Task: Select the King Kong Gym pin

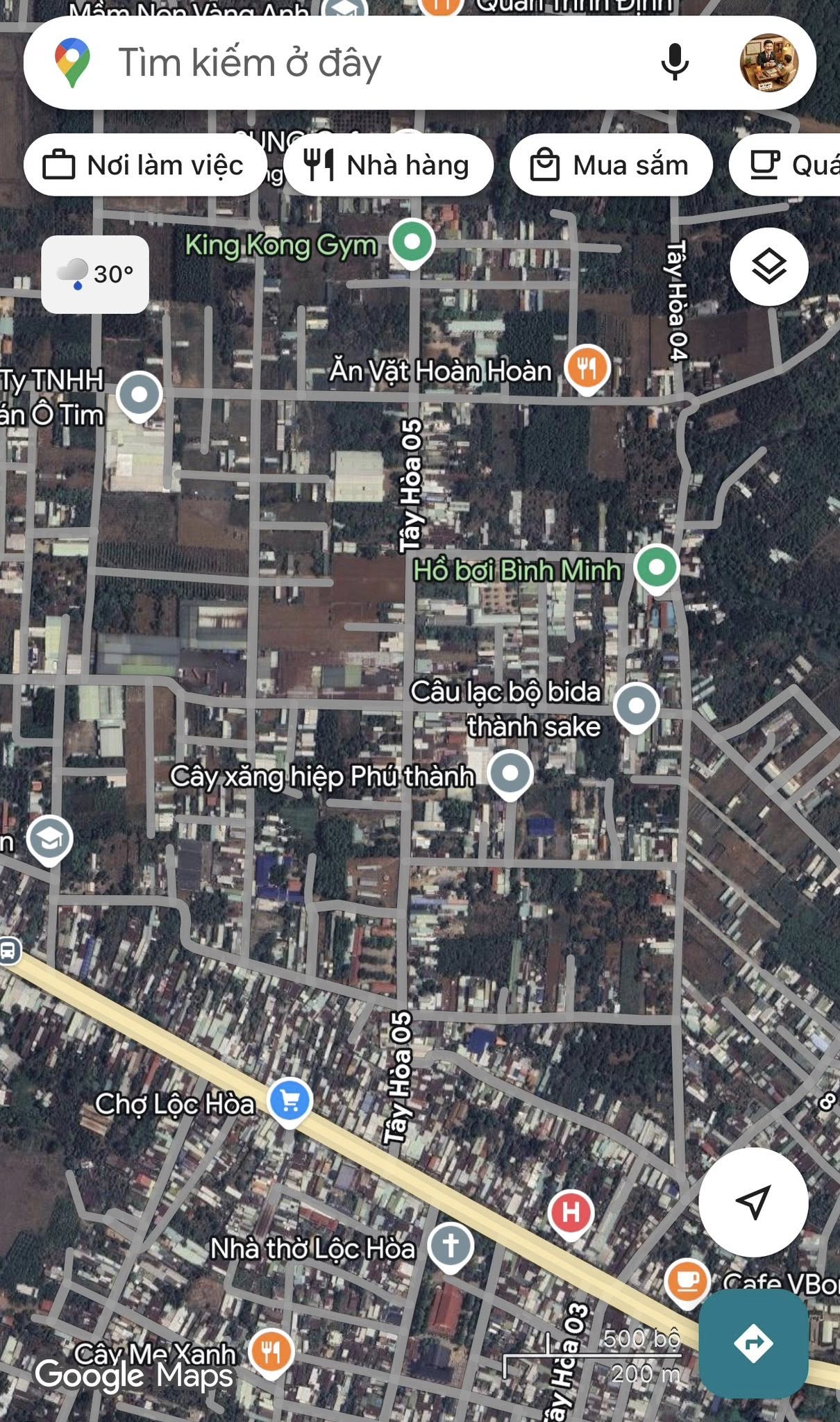Action: [x=412, y=242]
